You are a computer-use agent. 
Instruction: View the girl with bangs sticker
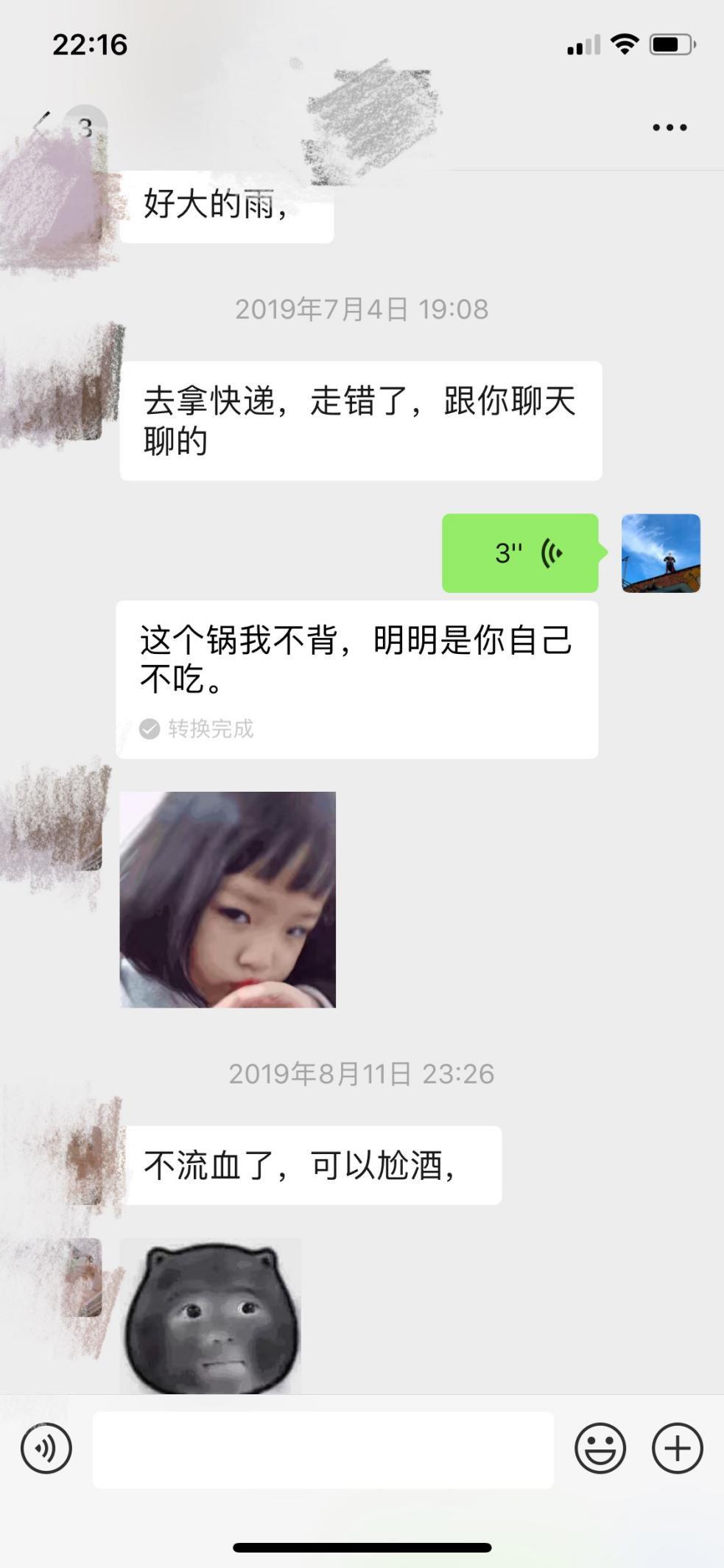click(228, 899)
